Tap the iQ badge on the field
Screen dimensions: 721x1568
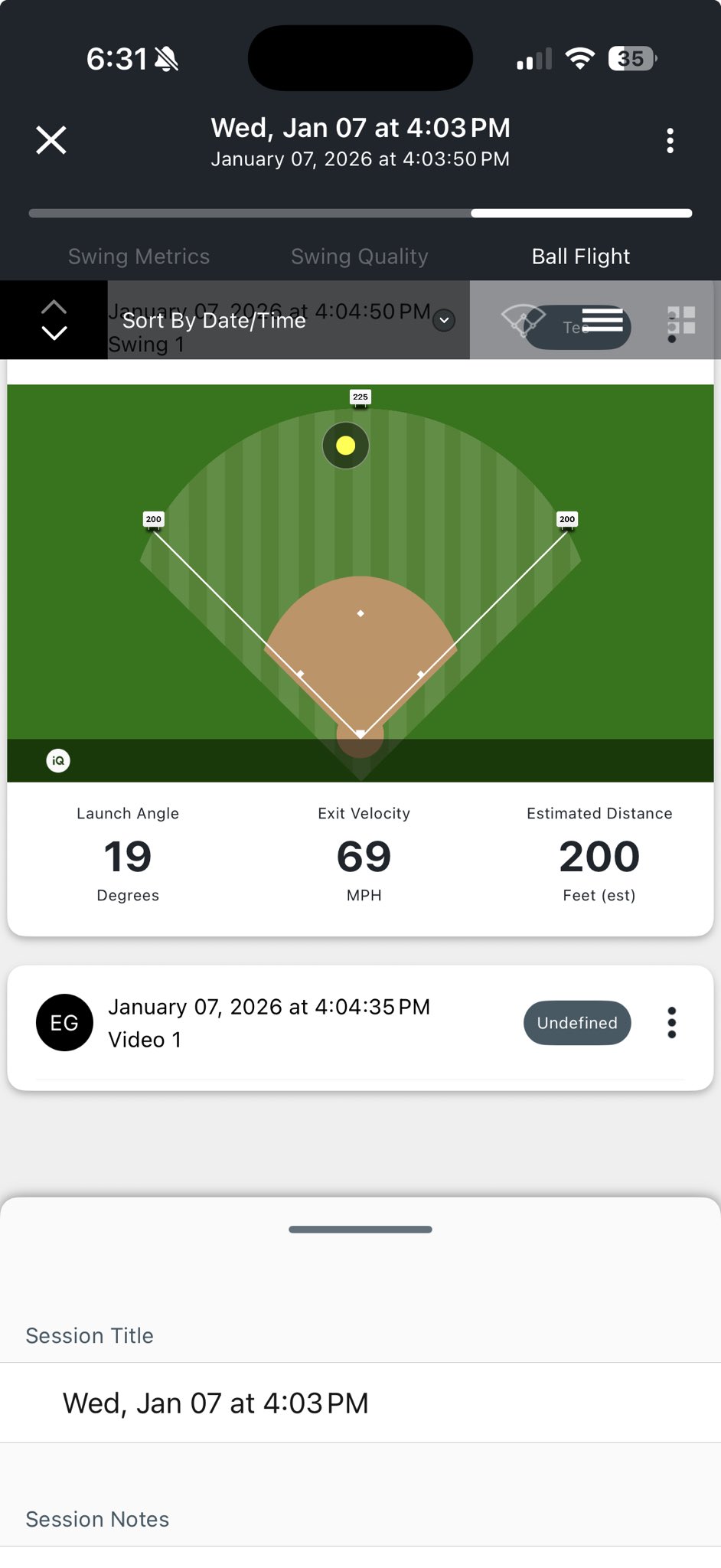58,760
